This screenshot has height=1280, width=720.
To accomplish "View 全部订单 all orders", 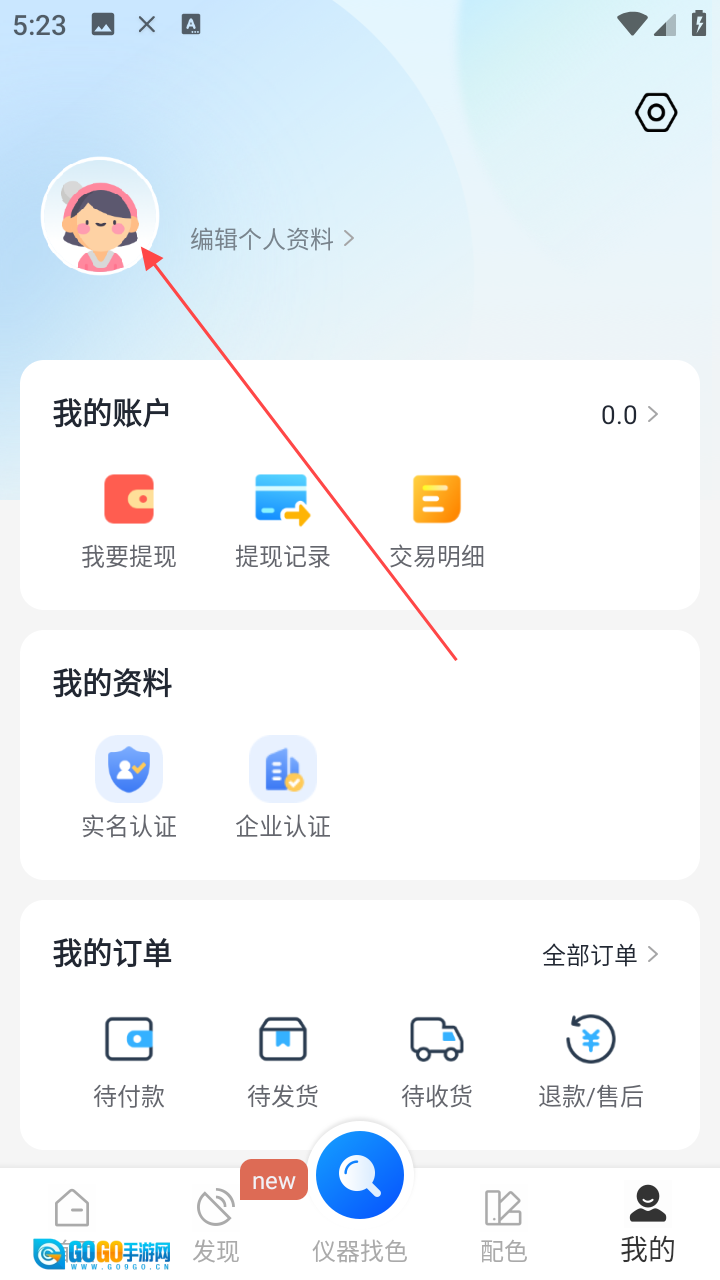I will click(x=600, y=955).
